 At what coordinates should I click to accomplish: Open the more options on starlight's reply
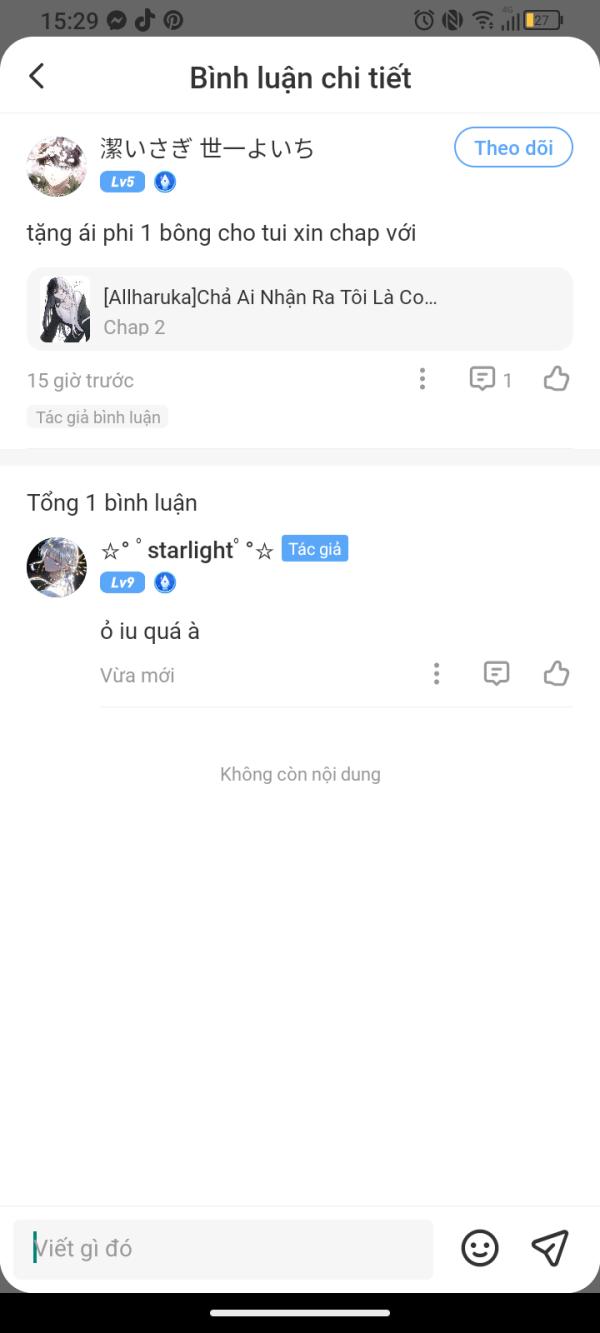436,674
